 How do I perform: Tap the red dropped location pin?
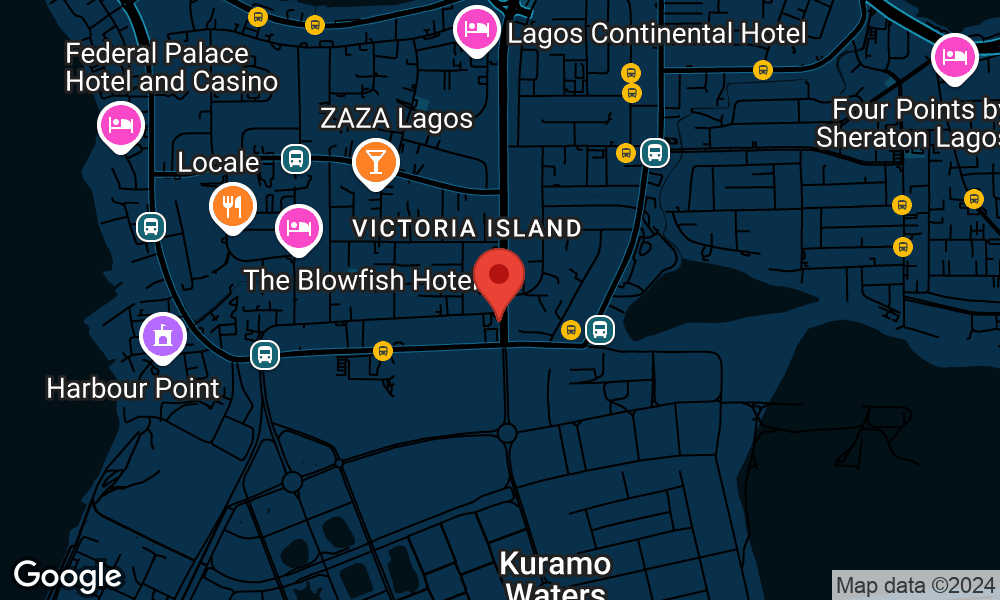point(499,275)
